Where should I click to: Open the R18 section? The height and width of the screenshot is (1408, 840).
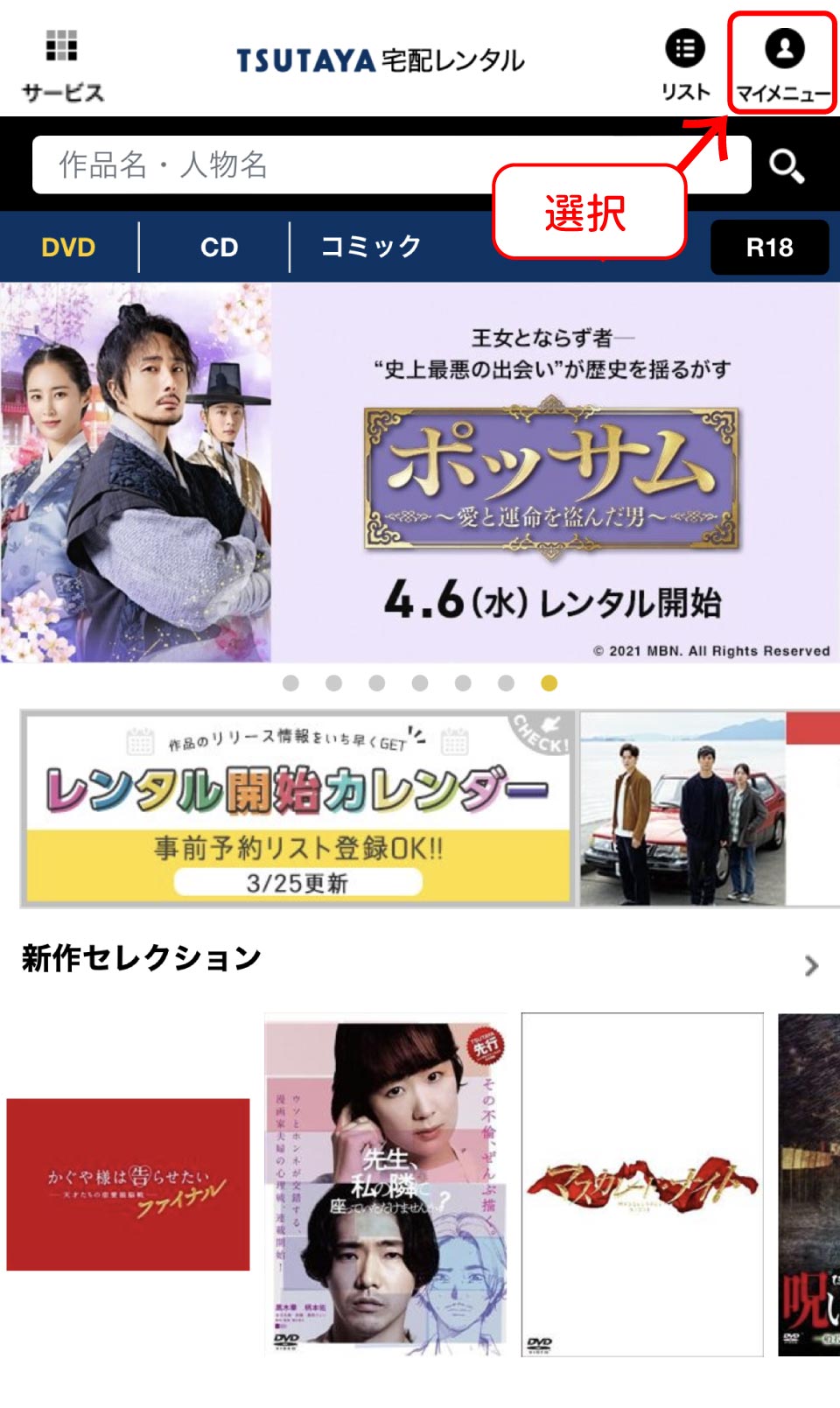(x=769, y=248)
